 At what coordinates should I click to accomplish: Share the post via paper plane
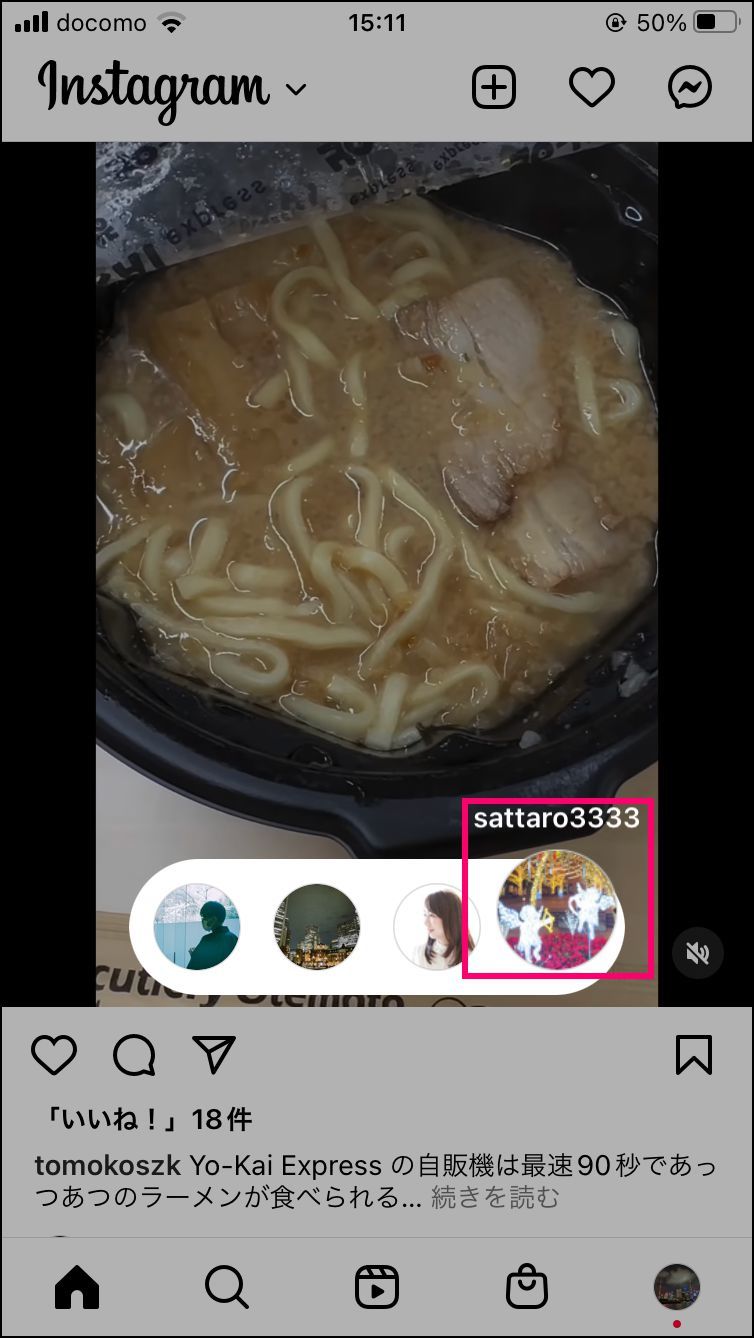[x=213, y=1055]
